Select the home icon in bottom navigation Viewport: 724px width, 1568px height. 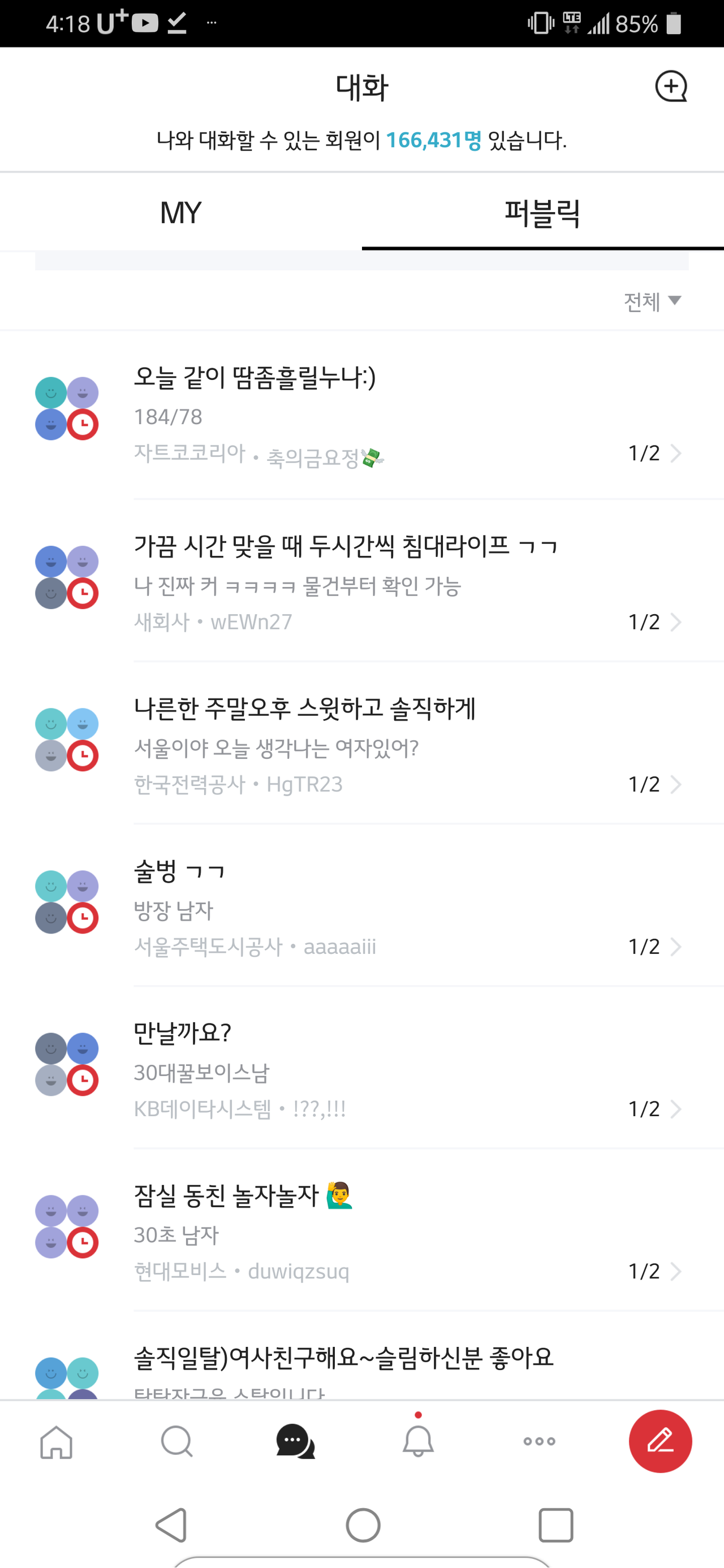click(x=55, y=1441)
